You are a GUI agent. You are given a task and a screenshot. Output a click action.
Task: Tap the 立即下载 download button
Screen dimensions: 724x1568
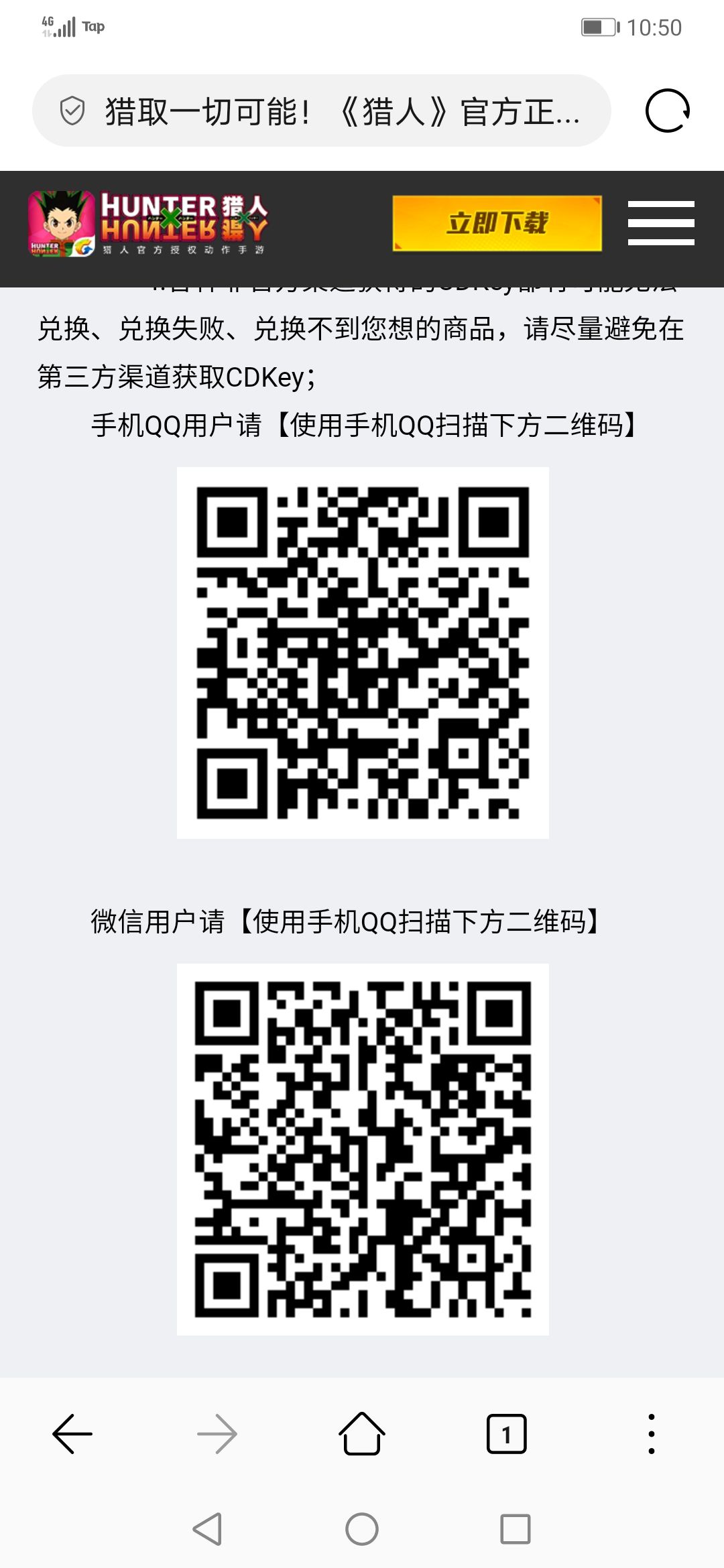tap(497, 223)
